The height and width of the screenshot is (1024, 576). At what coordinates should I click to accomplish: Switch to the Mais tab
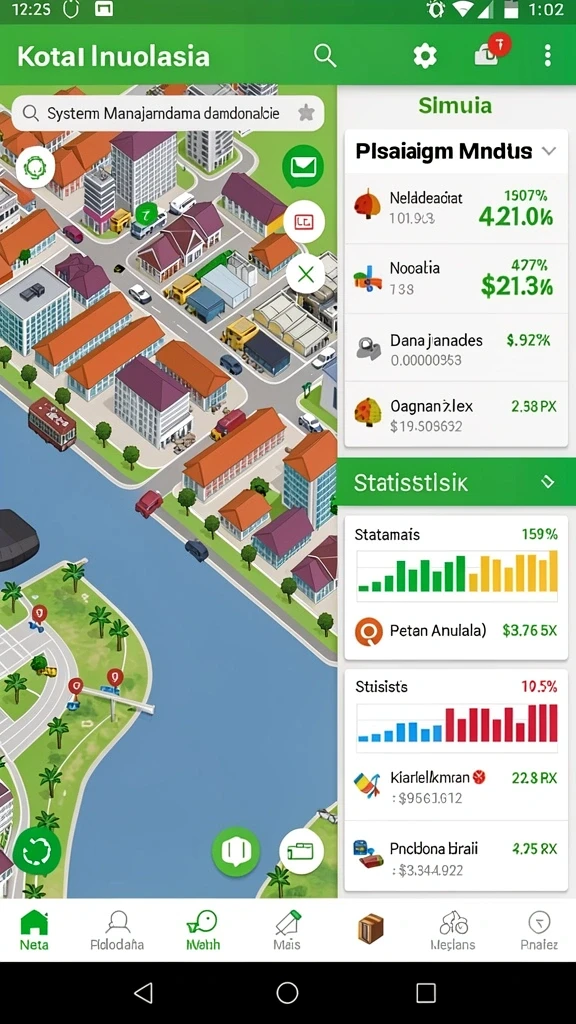(287, 930)
